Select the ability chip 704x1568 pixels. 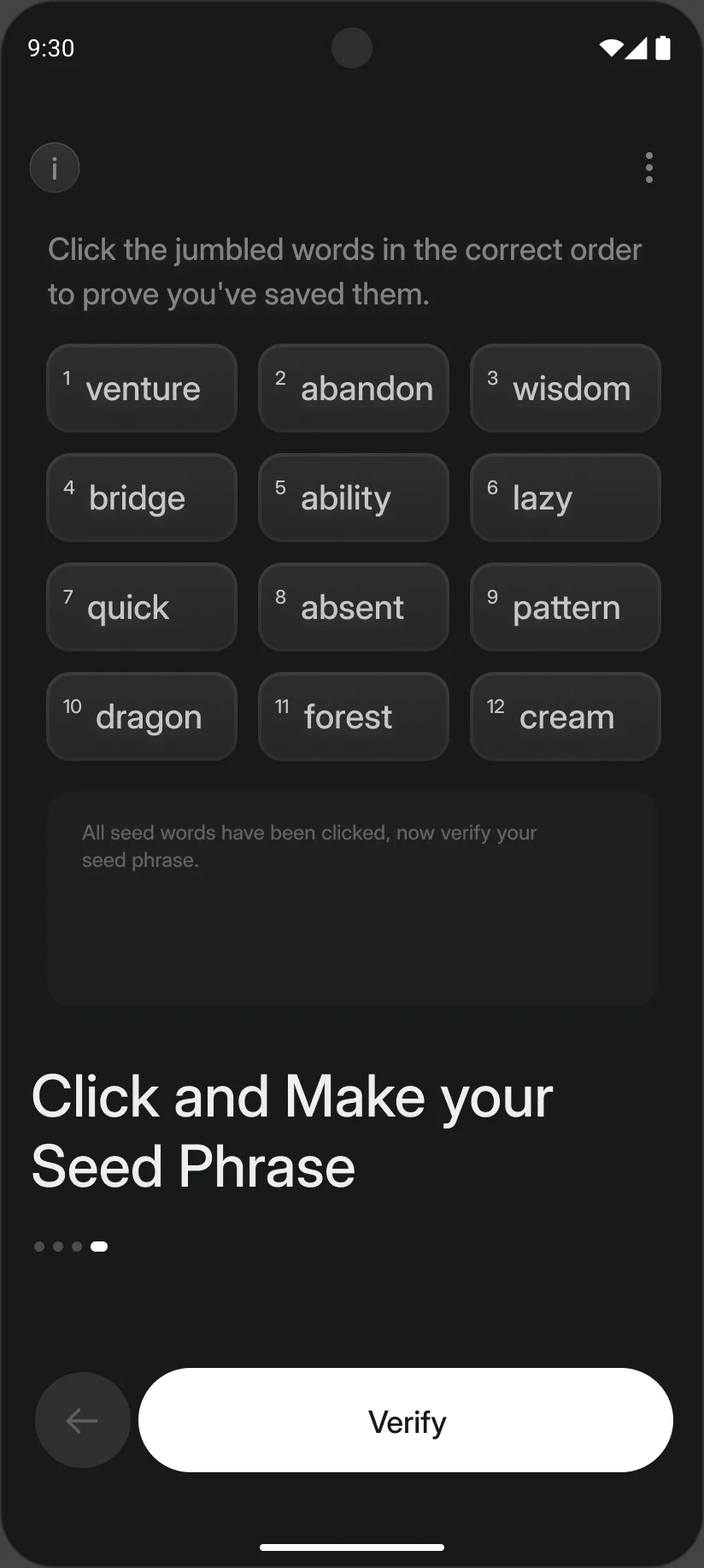(354, 498)
